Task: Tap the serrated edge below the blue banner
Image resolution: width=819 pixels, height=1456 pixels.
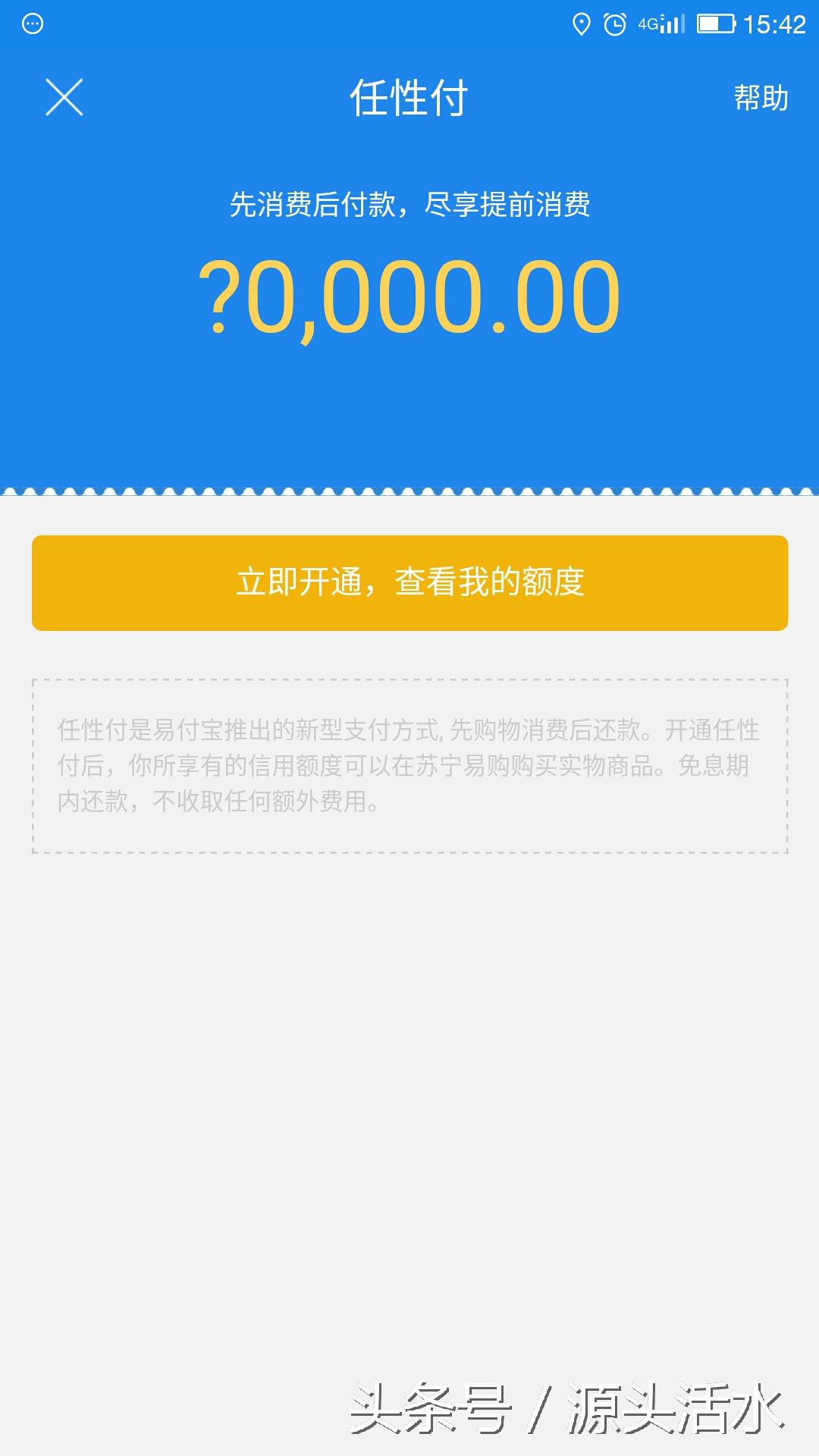Action: click(409, 491)
